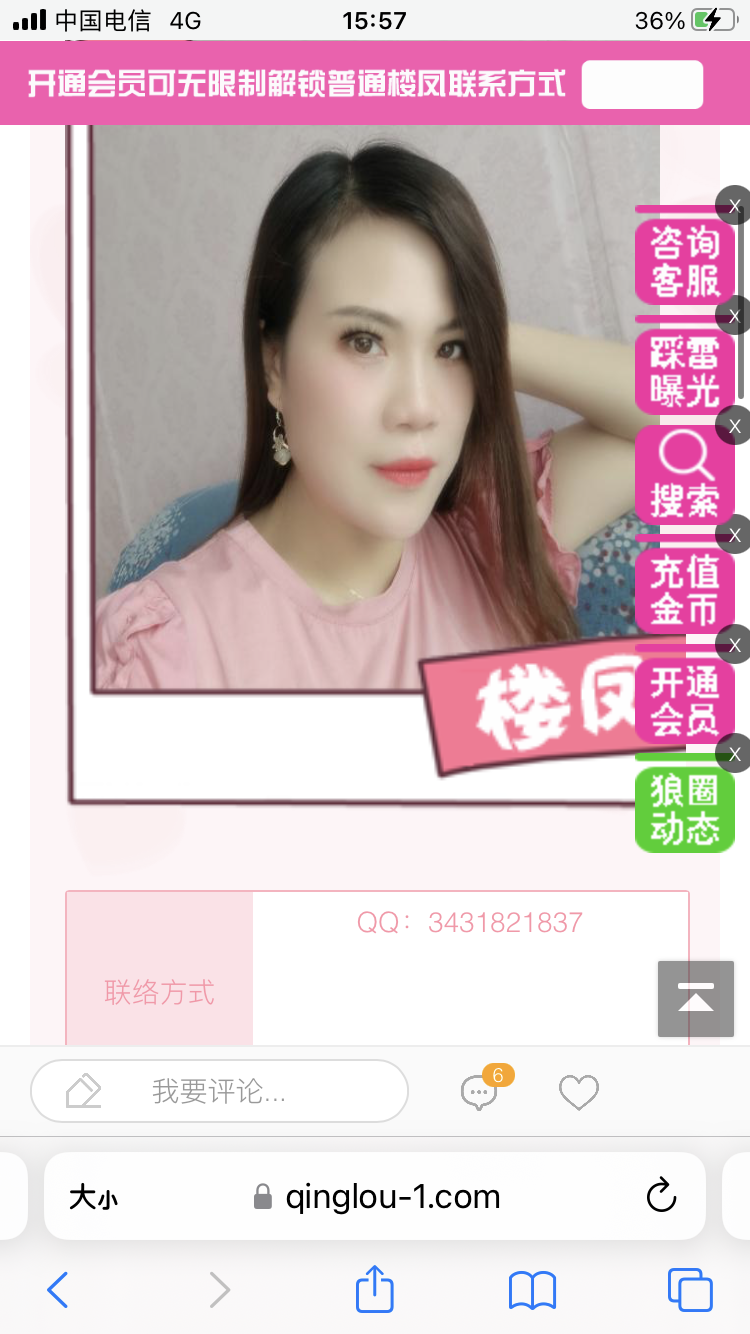The height and width of the screenshot is (1334, 750).
Task: Open Safari's tab overview
Action: click(x=689, y=1290)
